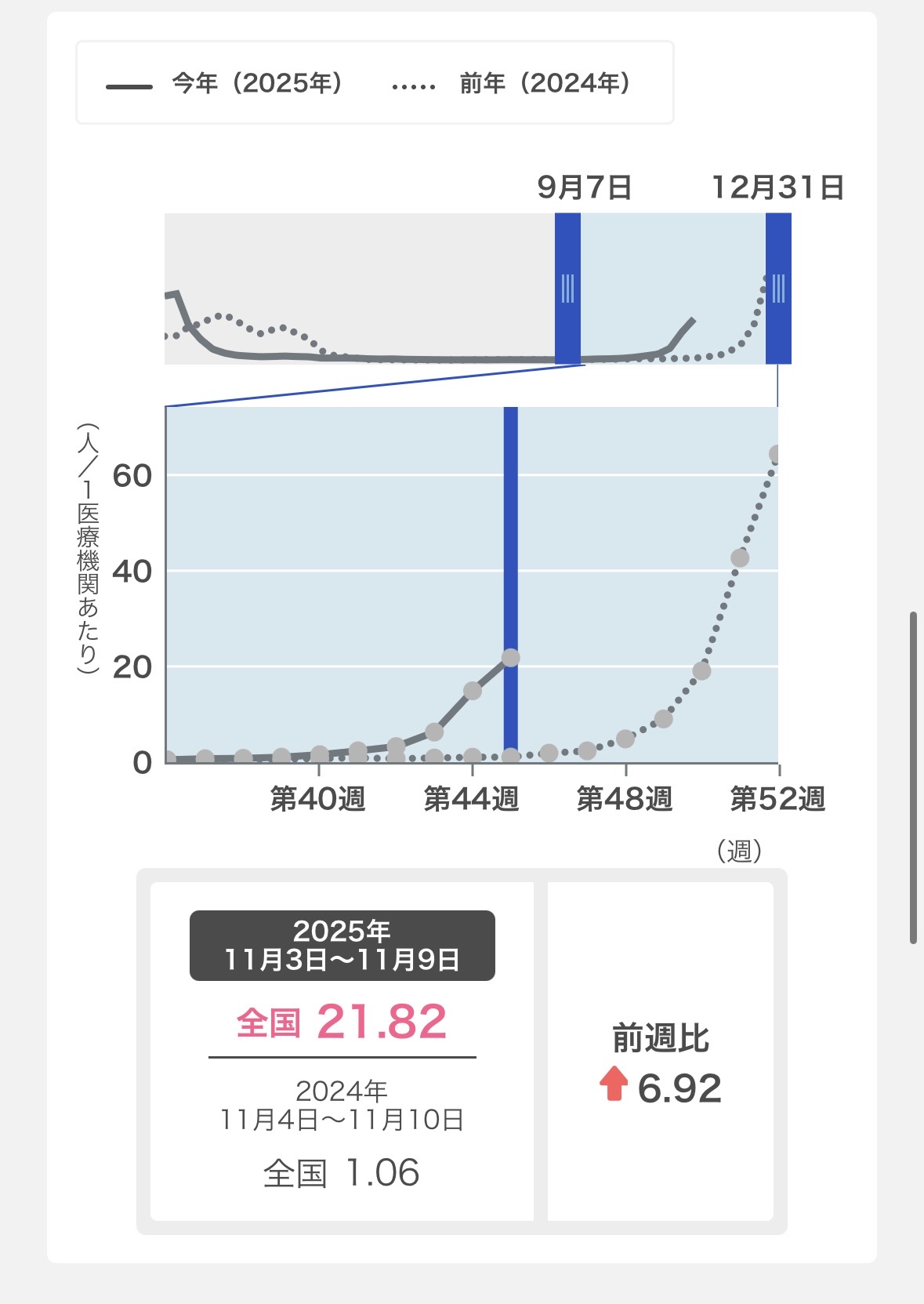The image size is (924, 1304).
Task: Tap the page scrollbar thumb
Action: 913,777
